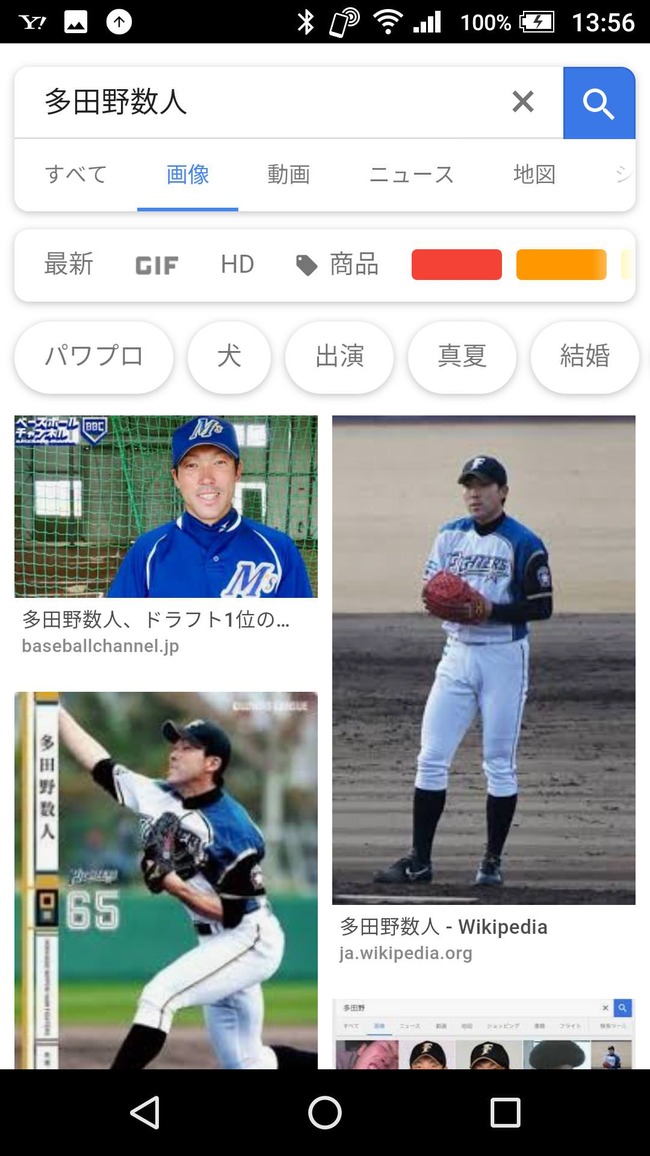Apply the HD image filter
Image resolution: width=650 pixels, height=1156 pixels.
(x=237, y=265)
